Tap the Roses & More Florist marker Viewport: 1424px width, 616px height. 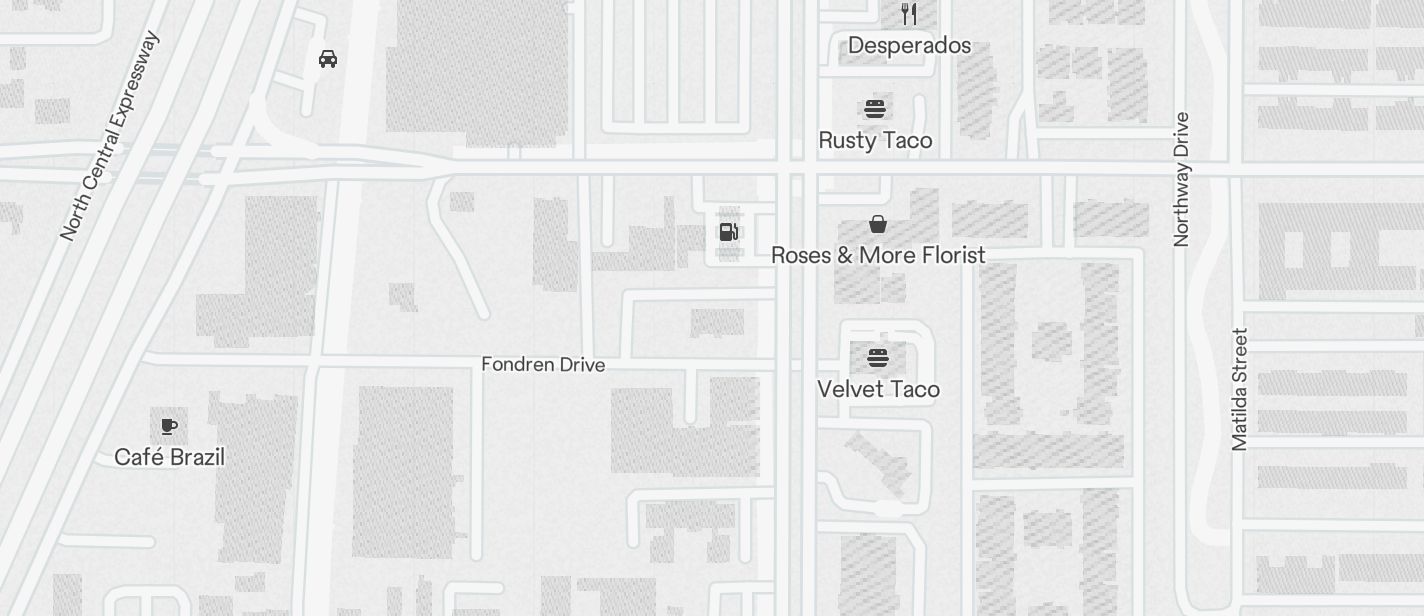tap(877, 224)
